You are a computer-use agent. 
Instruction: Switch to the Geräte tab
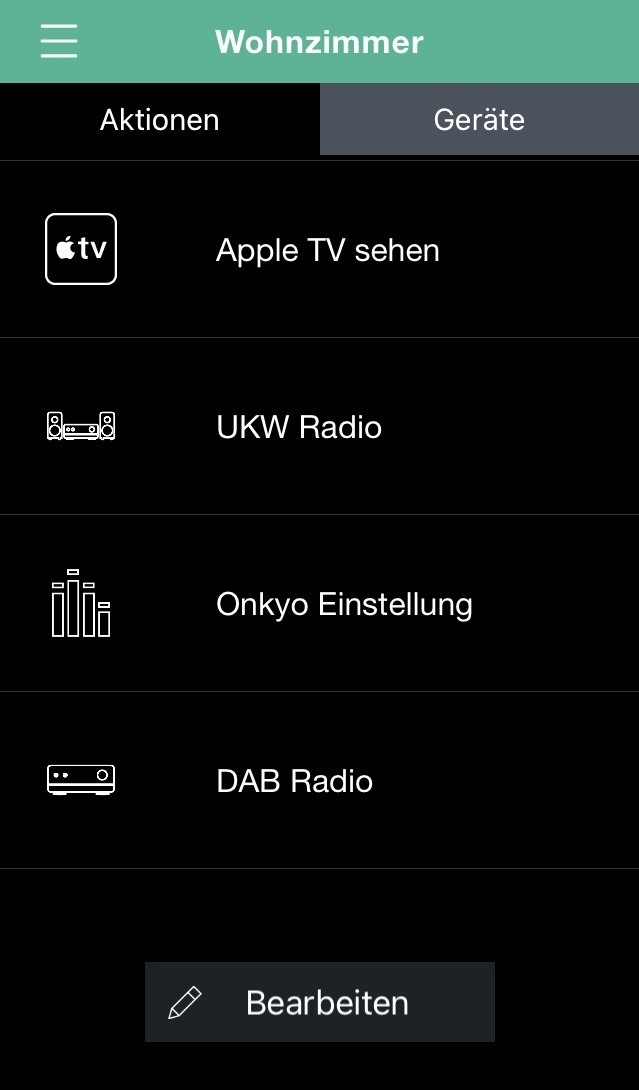479,120
